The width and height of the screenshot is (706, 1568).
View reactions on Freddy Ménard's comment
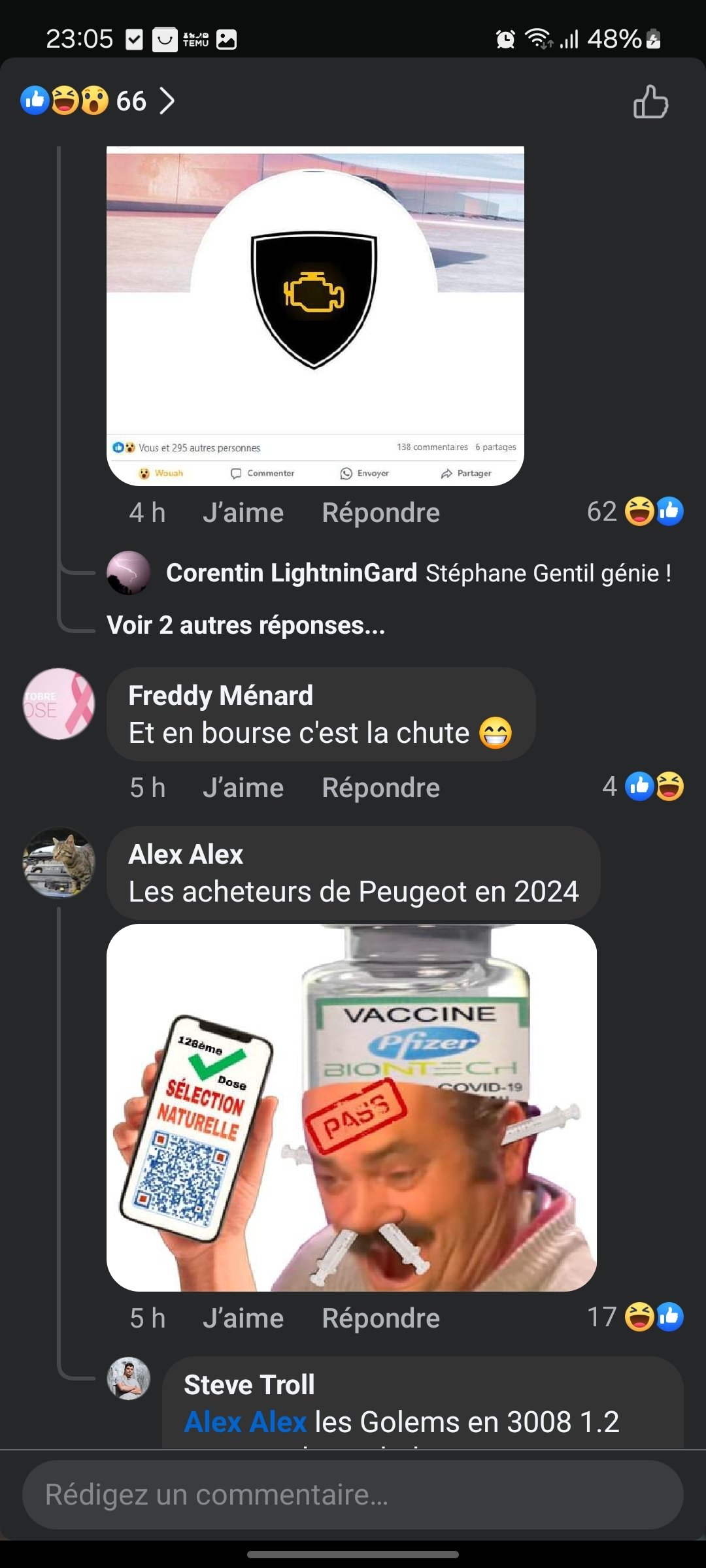coord(643,787)
